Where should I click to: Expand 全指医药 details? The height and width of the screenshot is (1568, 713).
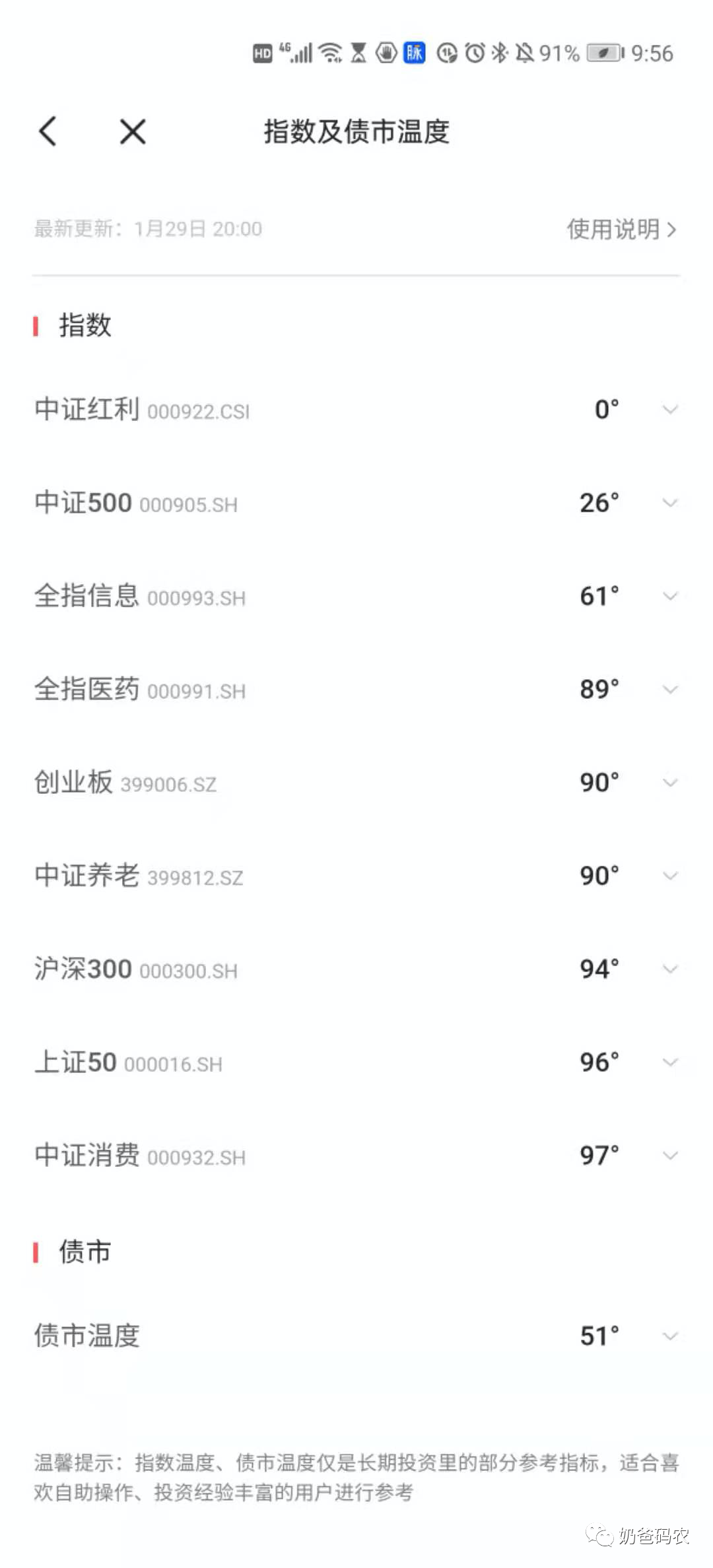pyautogui.click(x=670, y=690)
